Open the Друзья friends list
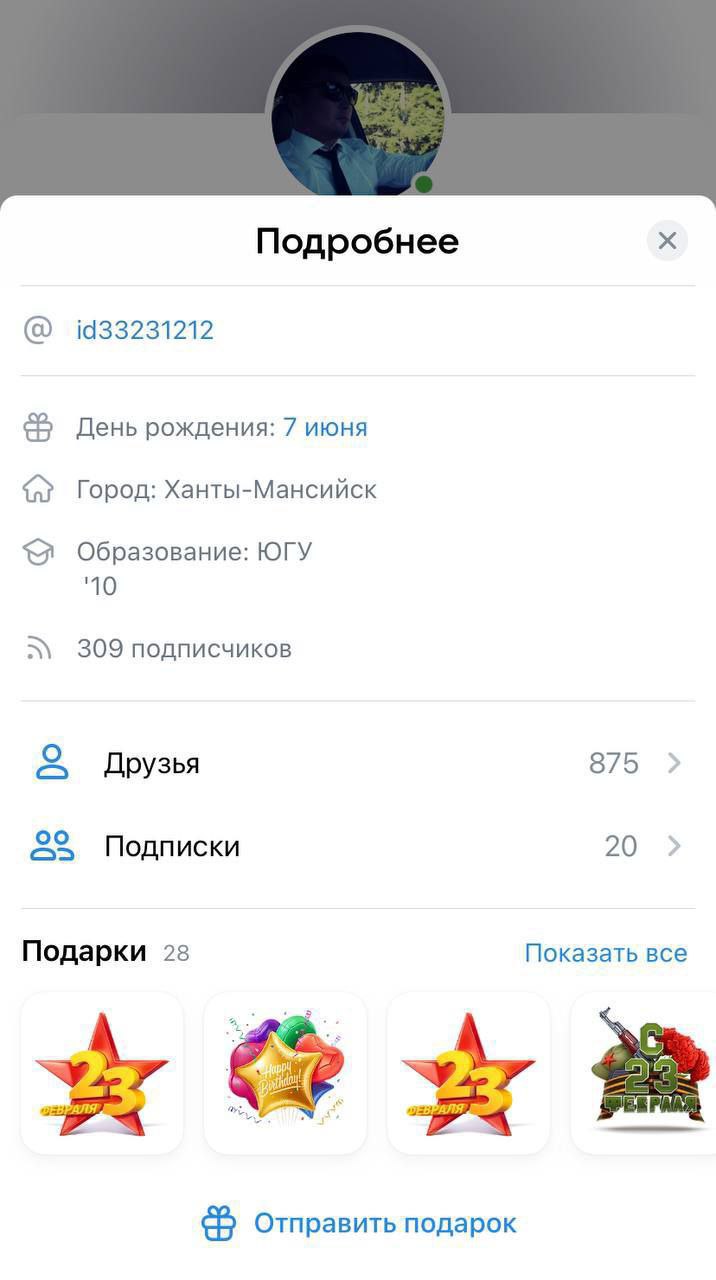This screenshot has width=716, height=1280. coord(358,763)
